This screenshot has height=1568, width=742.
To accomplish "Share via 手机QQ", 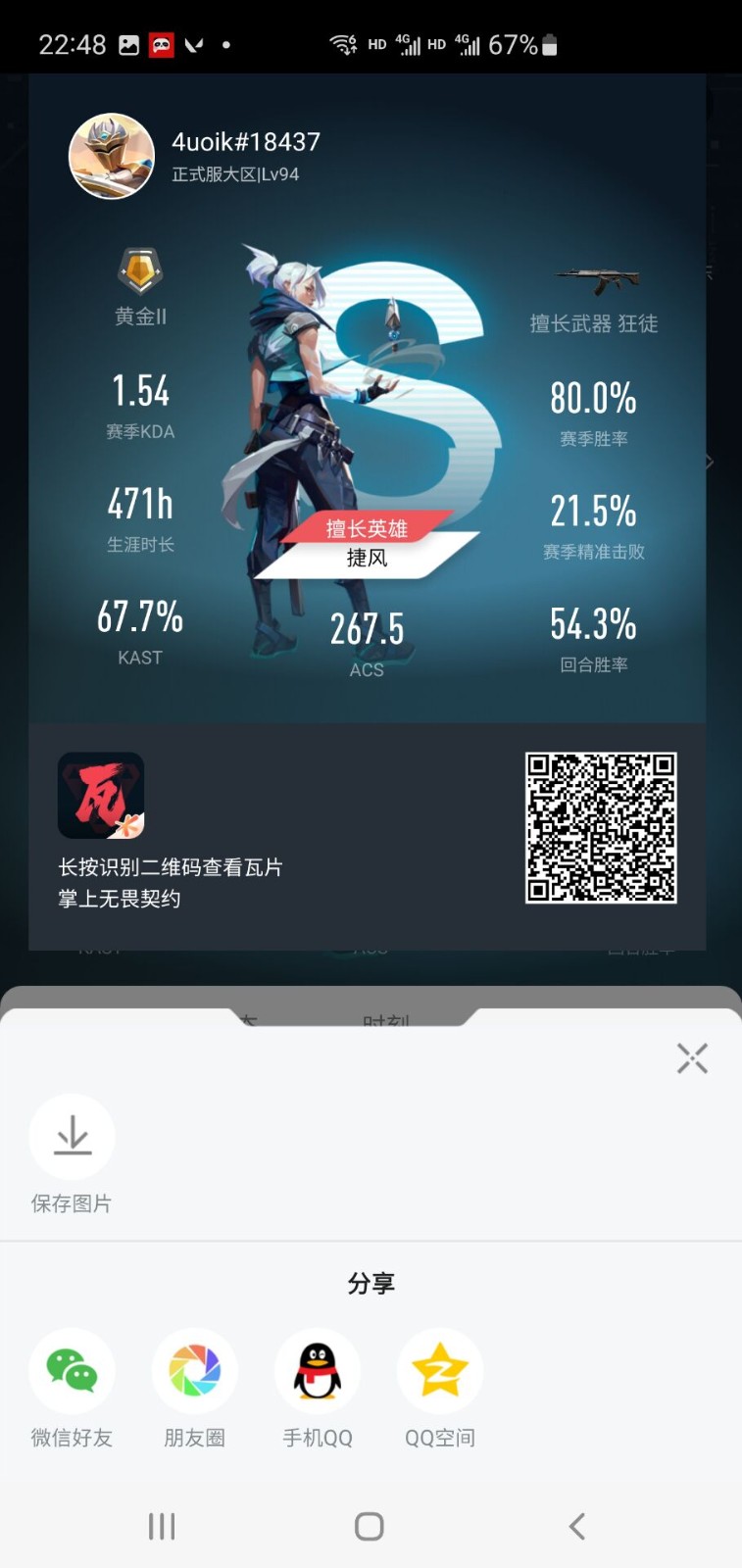I will (317, 1370).
